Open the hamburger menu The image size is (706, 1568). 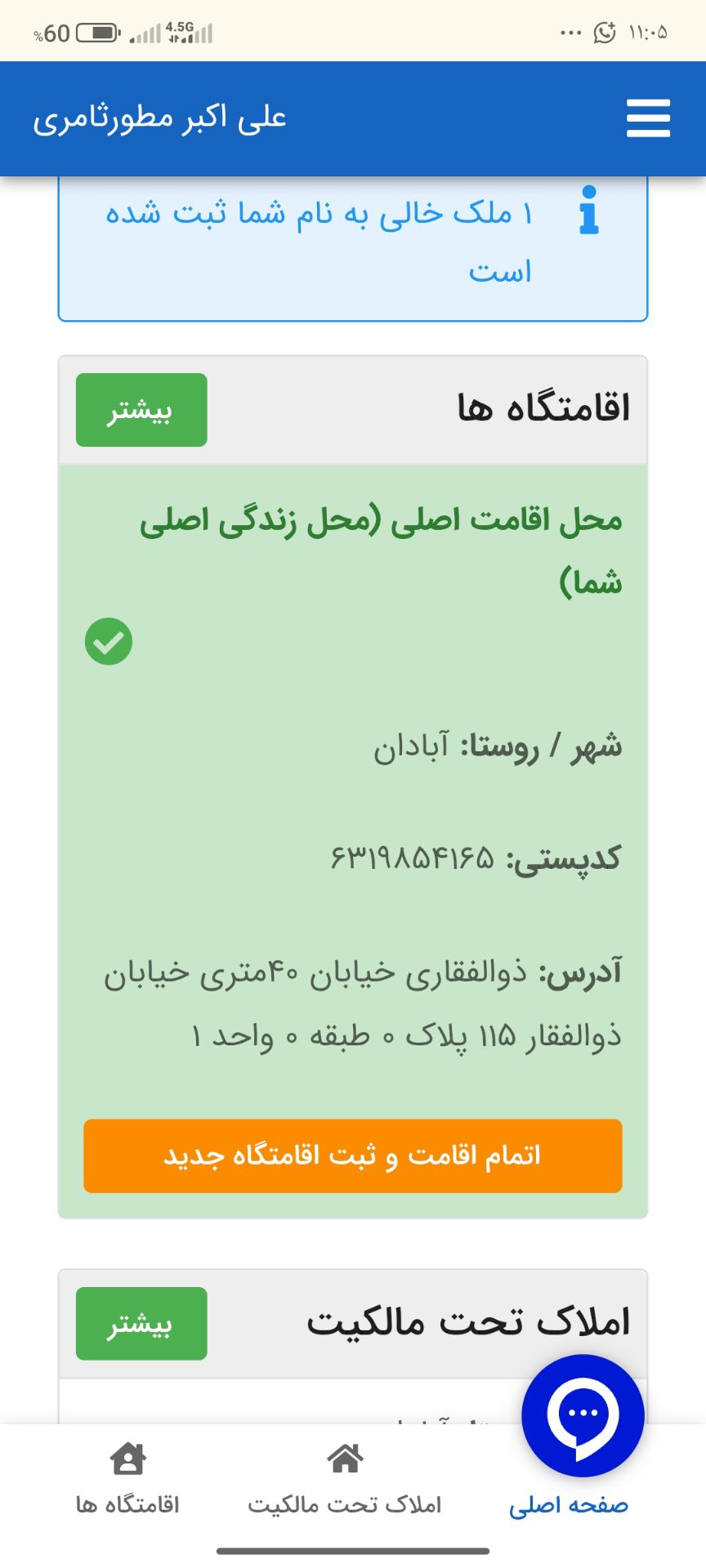point(648,118)
